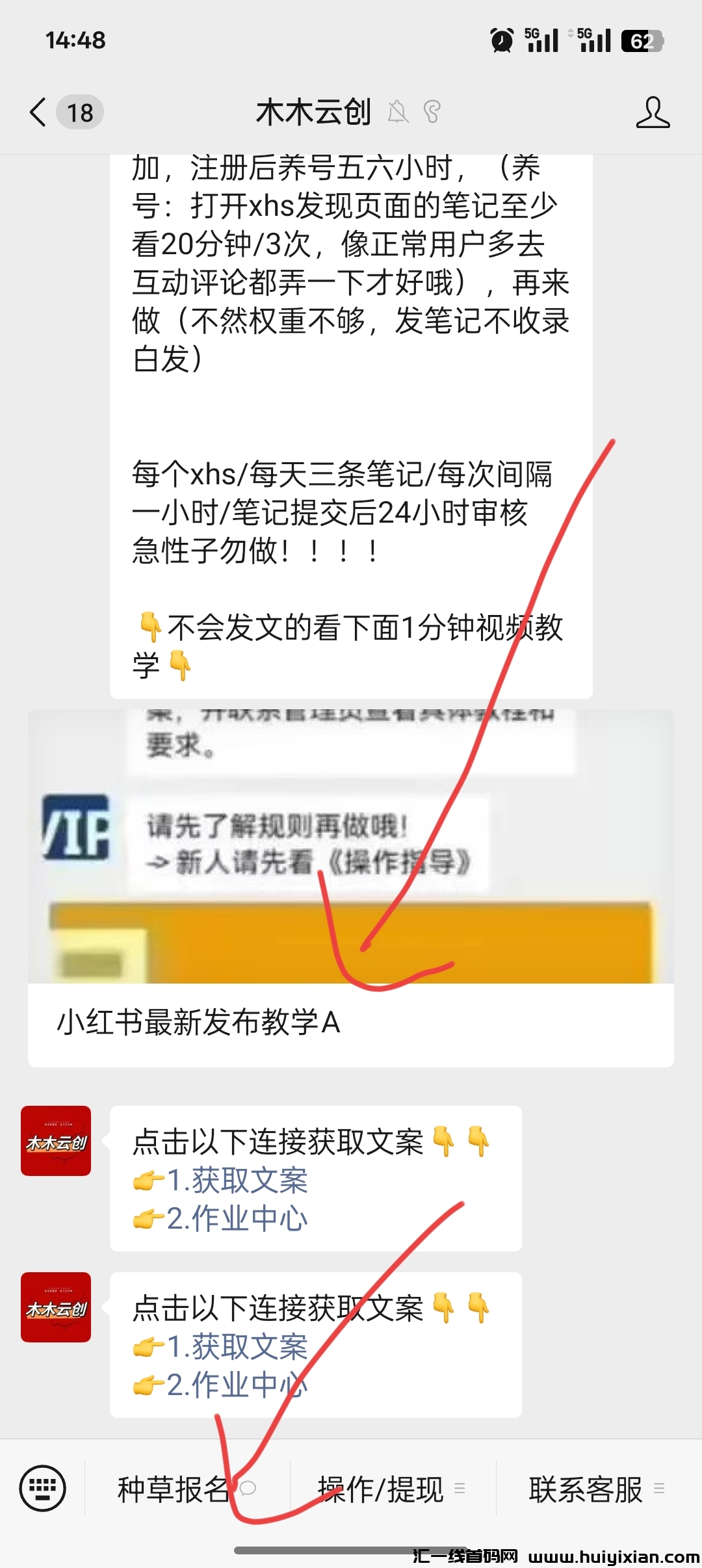Open 1.获取文案 link in the newest message

click(x=237, y=1347)
